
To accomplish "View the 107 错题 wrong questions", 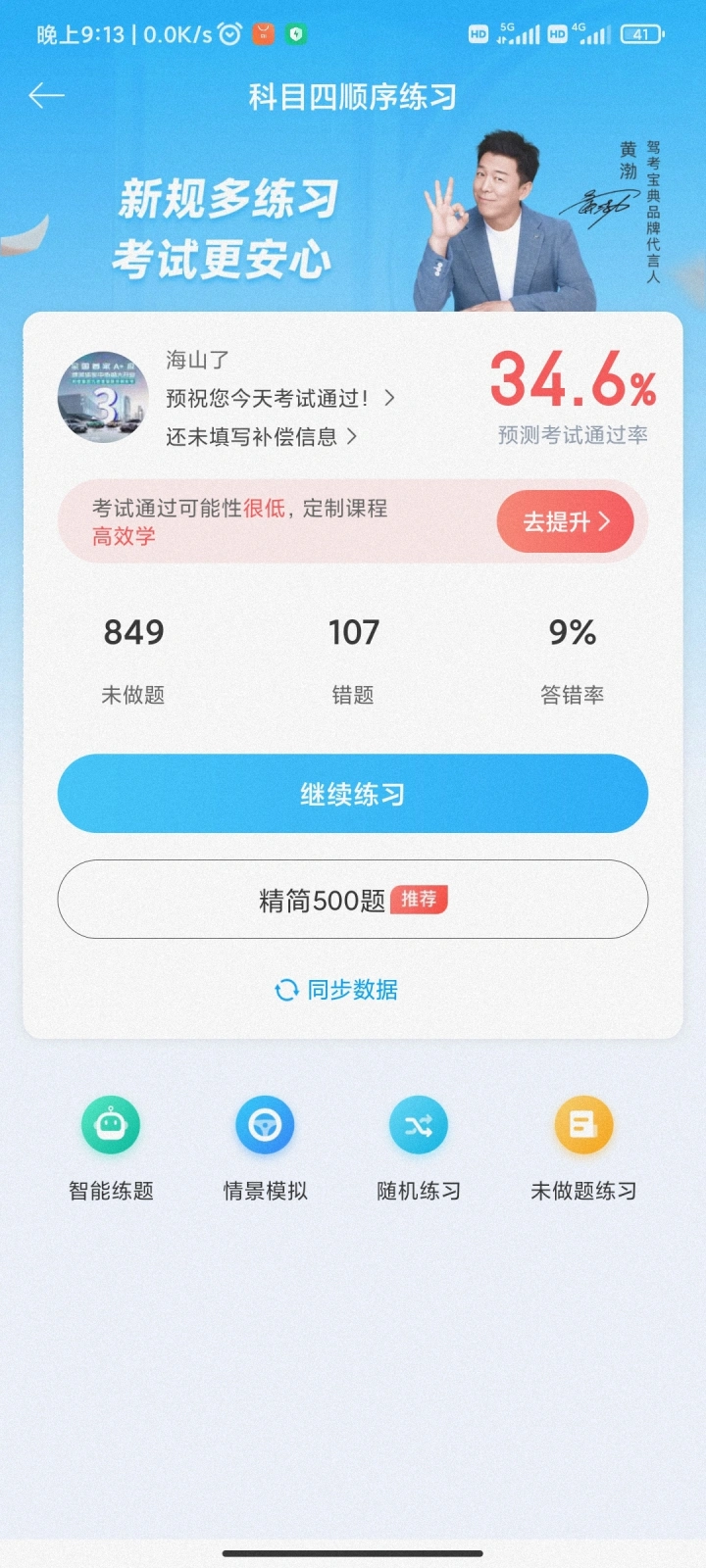I will (x=353, y=657).
